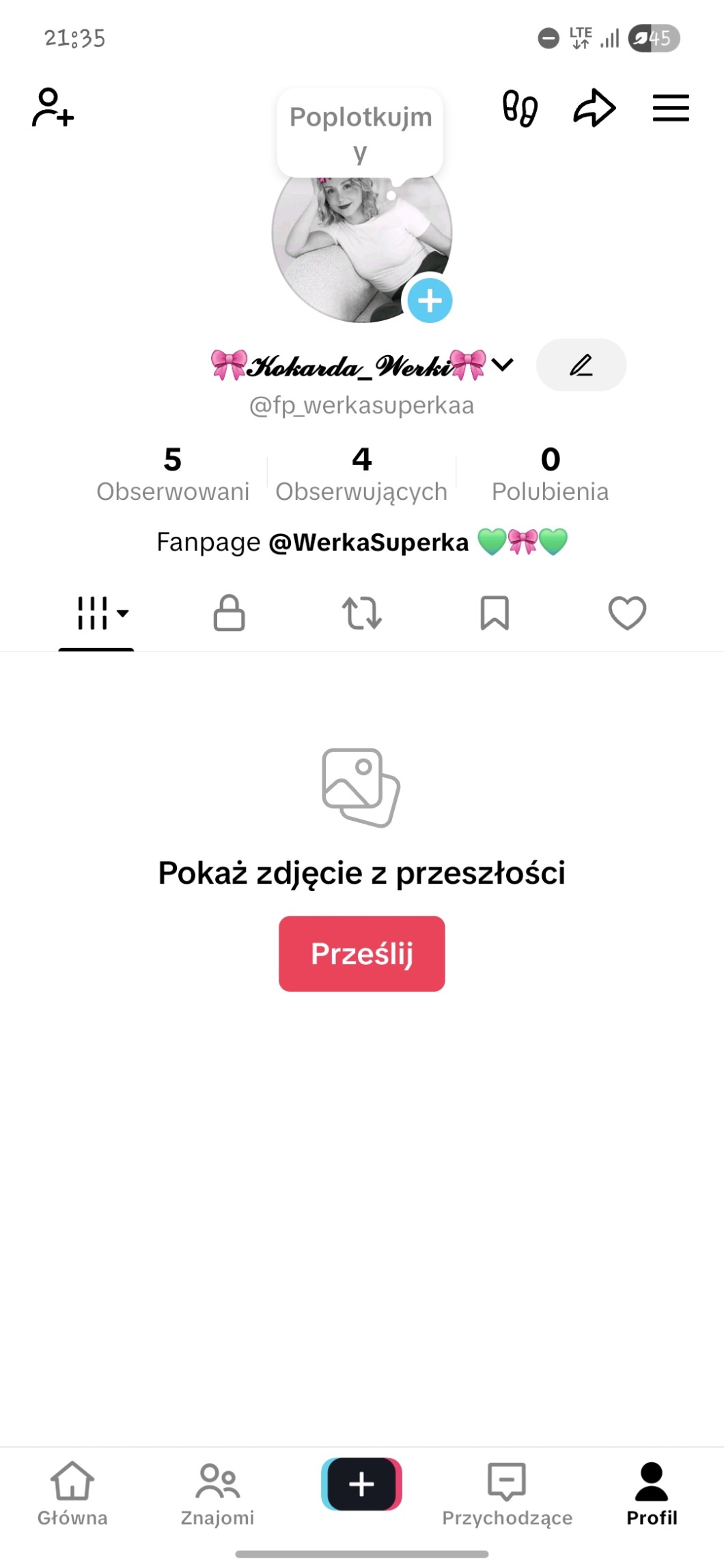Image resolution: width=724 pixels, height=1568 pixels.
Task: Tap the Prześlij upload button
Action: coord(361,953)
